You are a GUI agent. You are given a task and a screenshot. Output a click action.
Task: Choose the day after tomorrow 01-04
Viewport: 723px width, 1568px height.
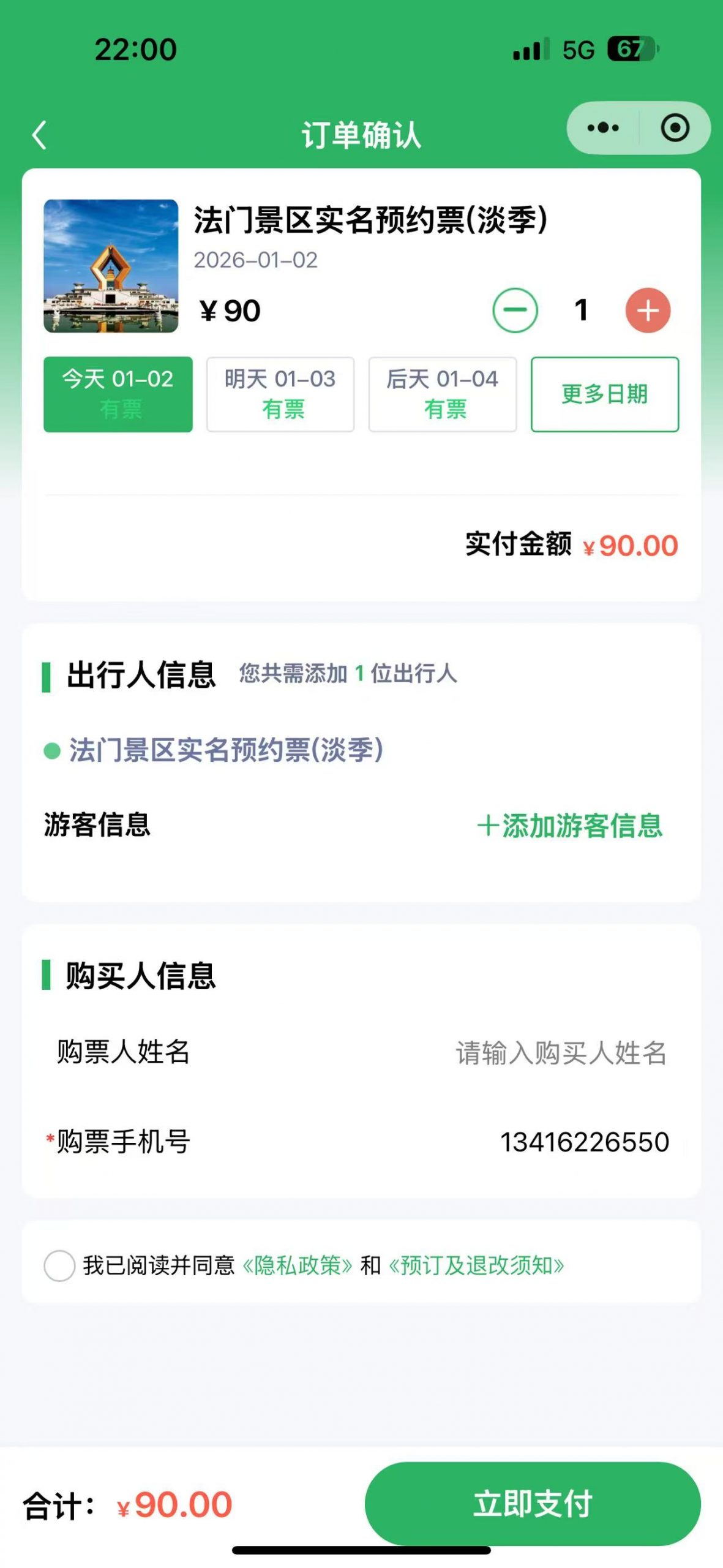[443, 394]
